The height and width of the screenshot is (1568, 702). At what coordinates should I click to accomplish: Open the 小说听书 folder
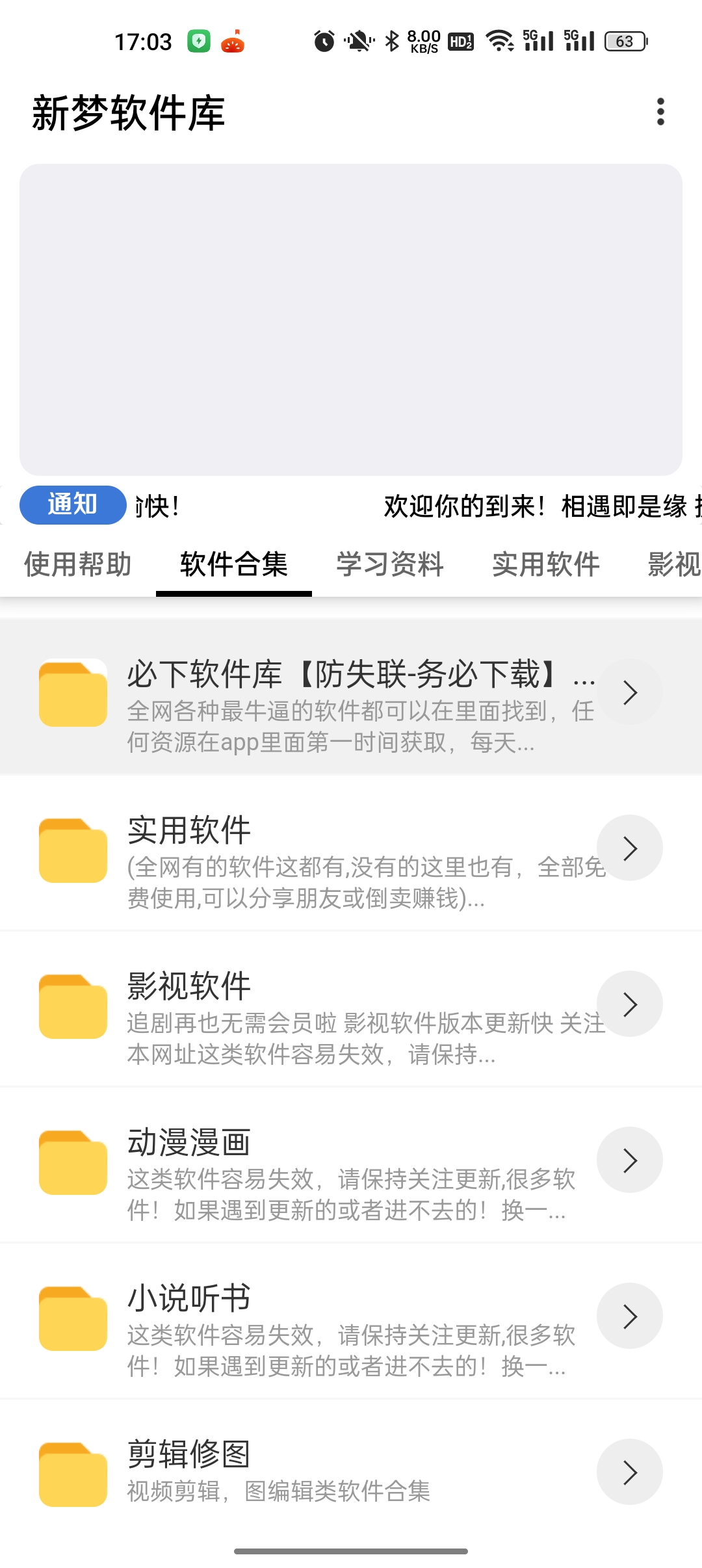[351, 1321]
